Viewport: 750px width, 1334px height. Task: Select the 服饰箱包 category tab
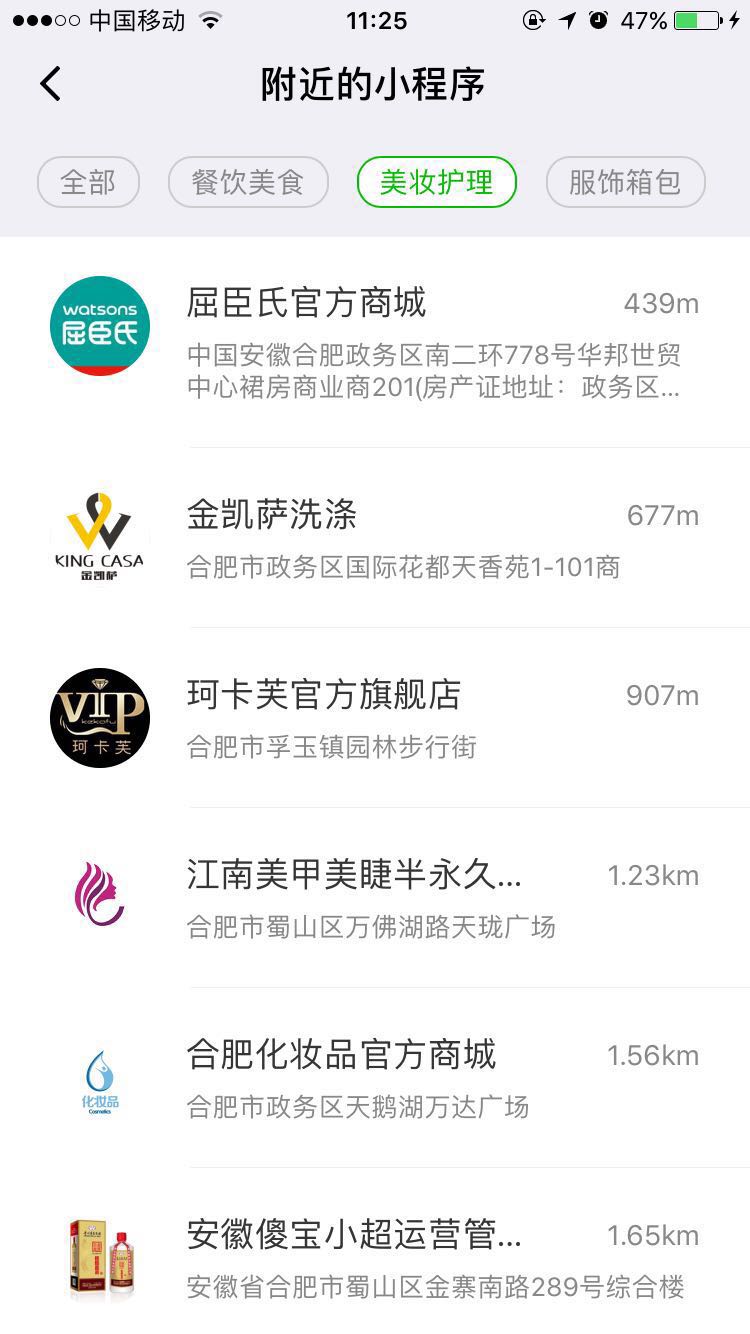pos(625,182)
